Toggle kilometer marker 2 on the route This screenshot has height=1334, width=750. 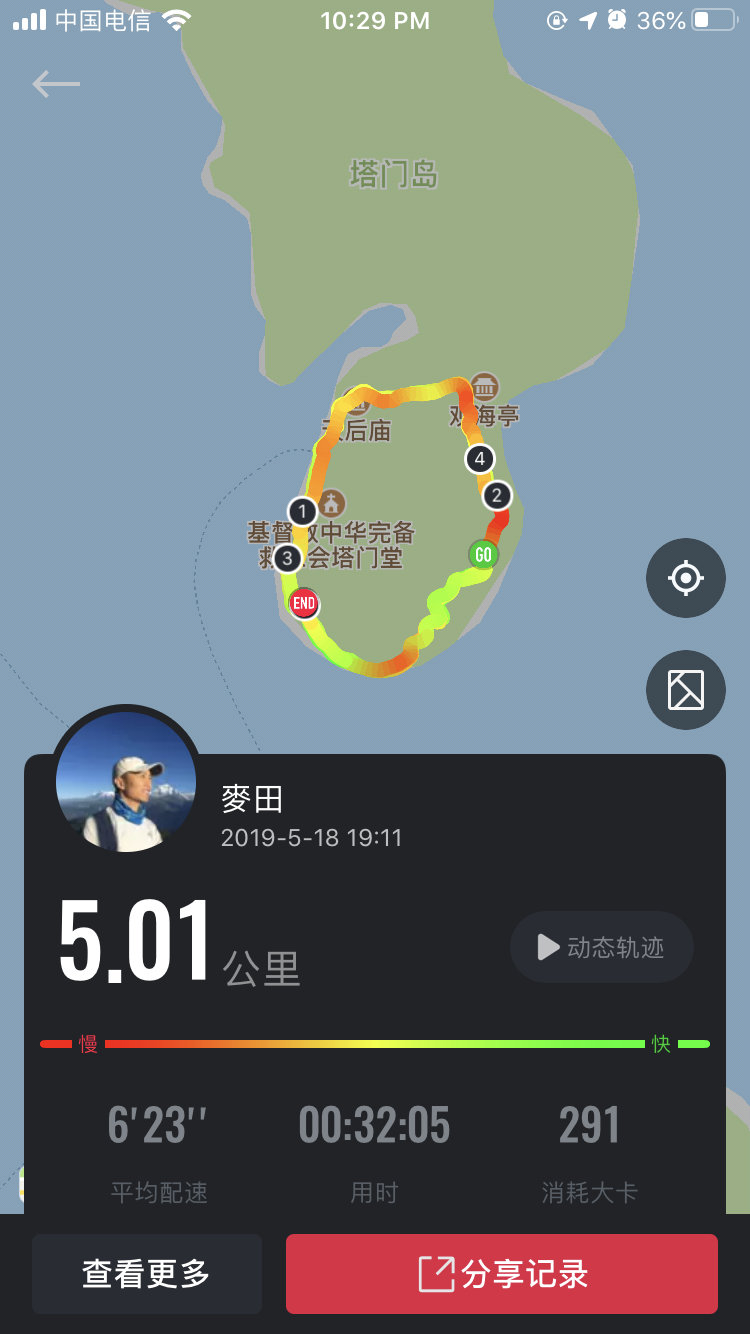point(496,495)
